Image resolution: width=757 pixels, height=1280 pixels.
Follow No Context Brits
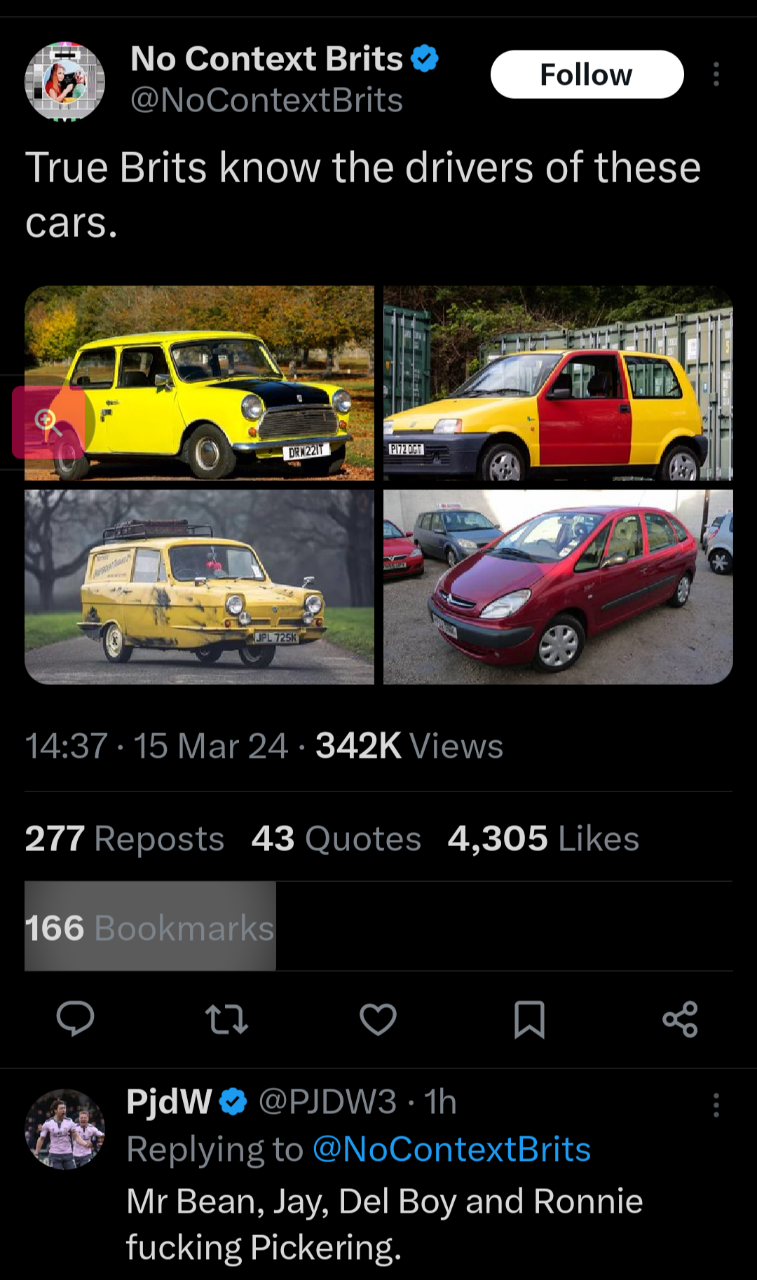(587, 74)
